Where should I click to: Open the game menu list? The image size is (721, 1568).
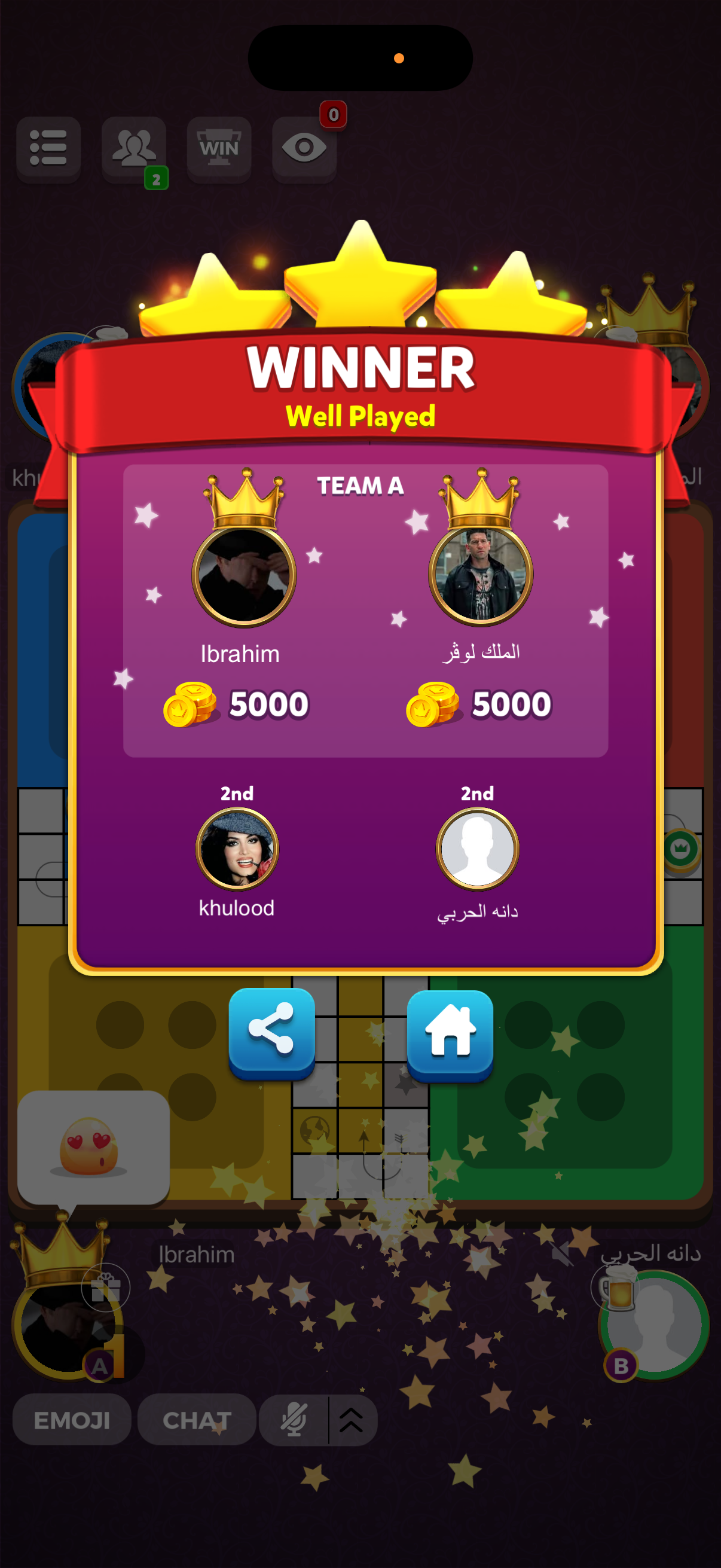click(48, 148)
